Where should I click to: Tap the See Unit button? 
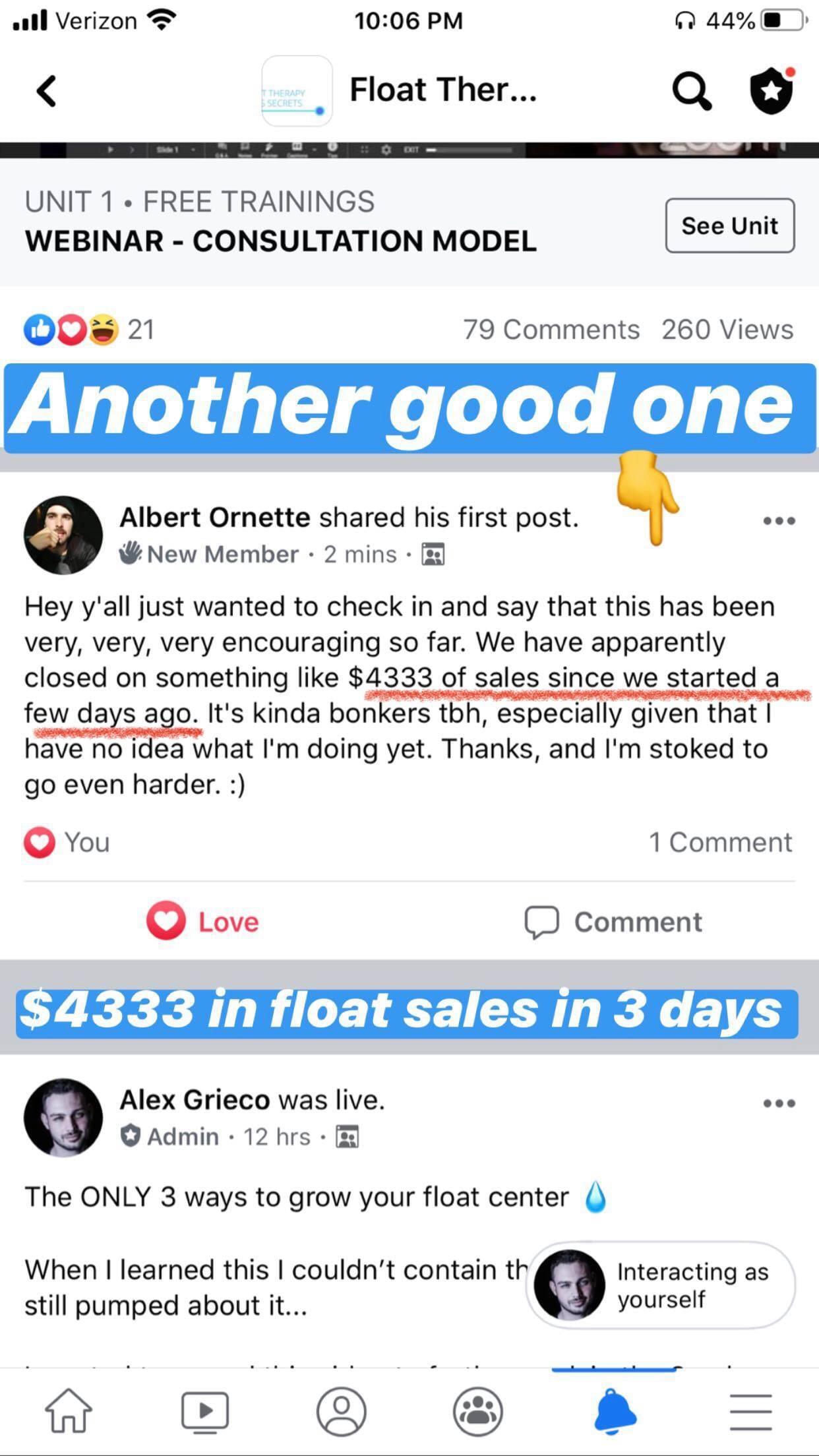[729, 226]
